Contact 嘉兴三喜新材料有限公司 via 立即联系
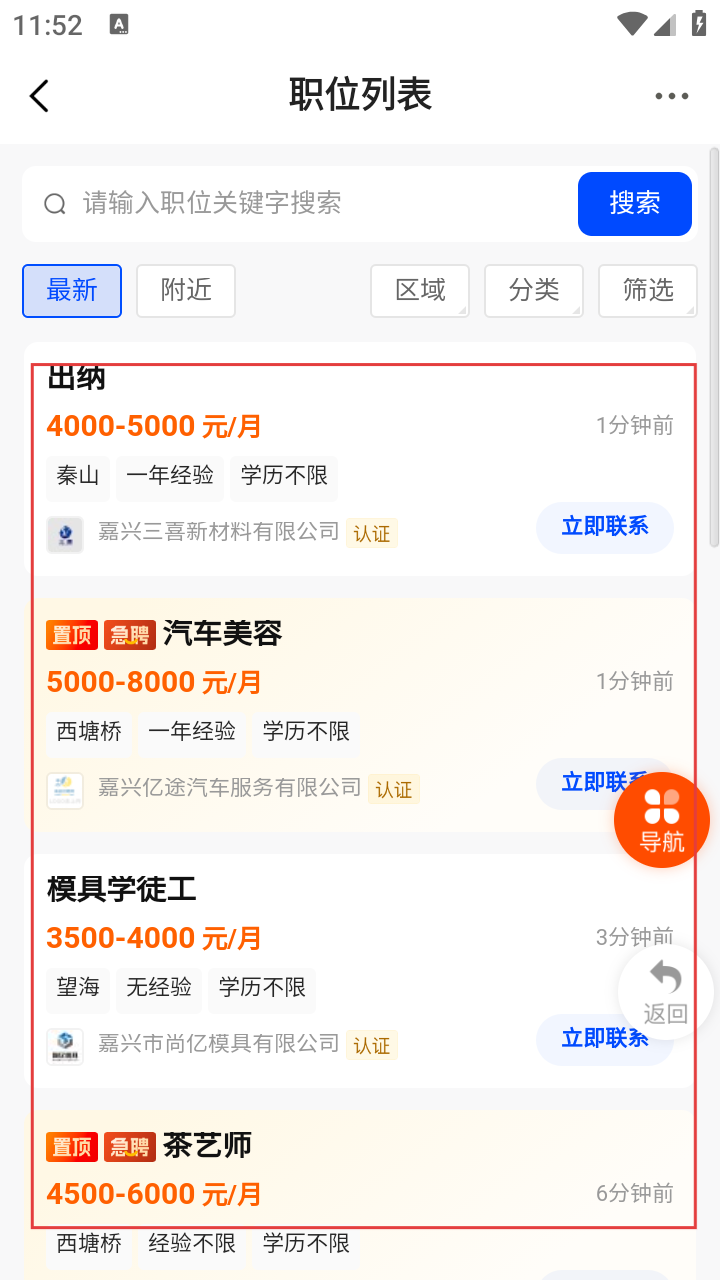 click(604, 527)
